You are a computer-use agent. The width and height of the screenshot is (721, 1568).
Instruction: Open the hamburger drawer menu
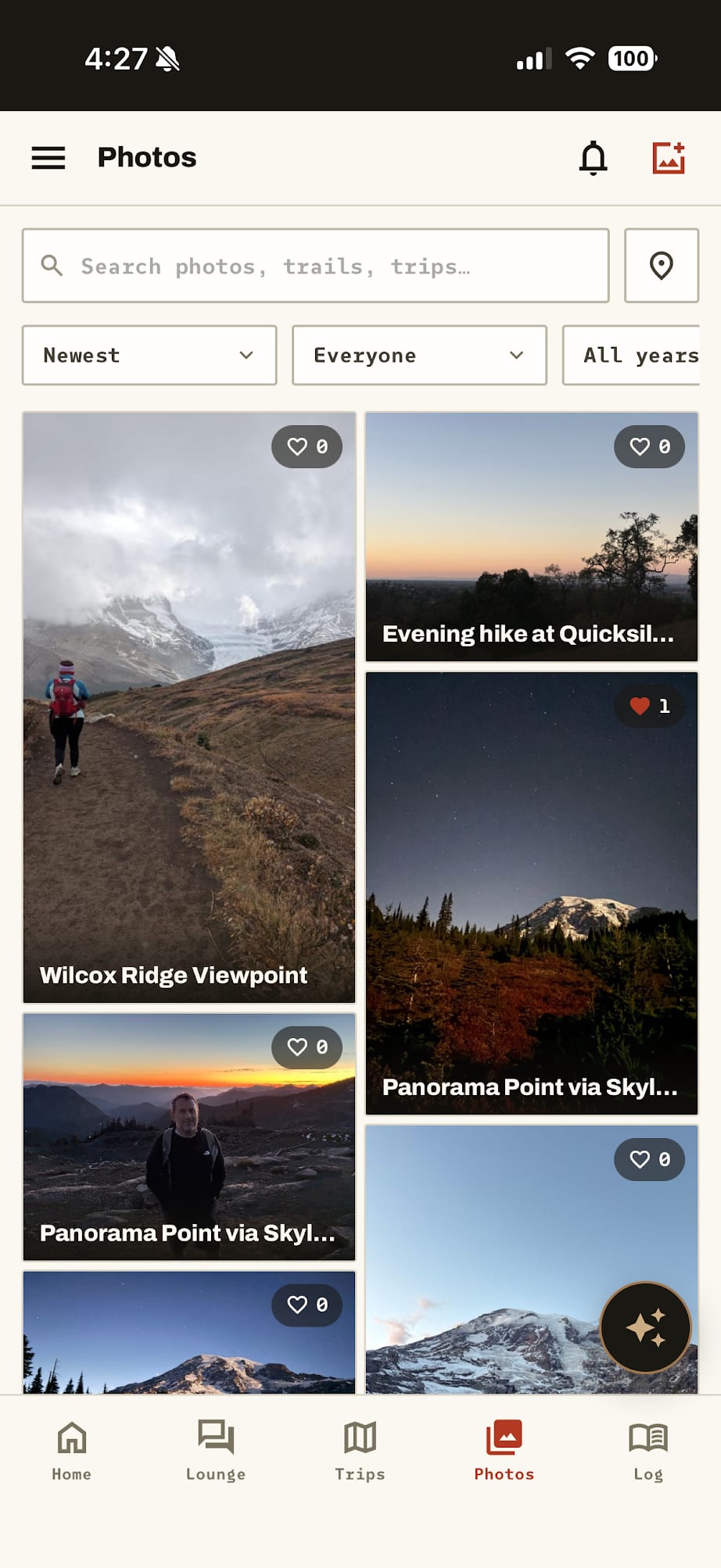[x=48, y=158]
